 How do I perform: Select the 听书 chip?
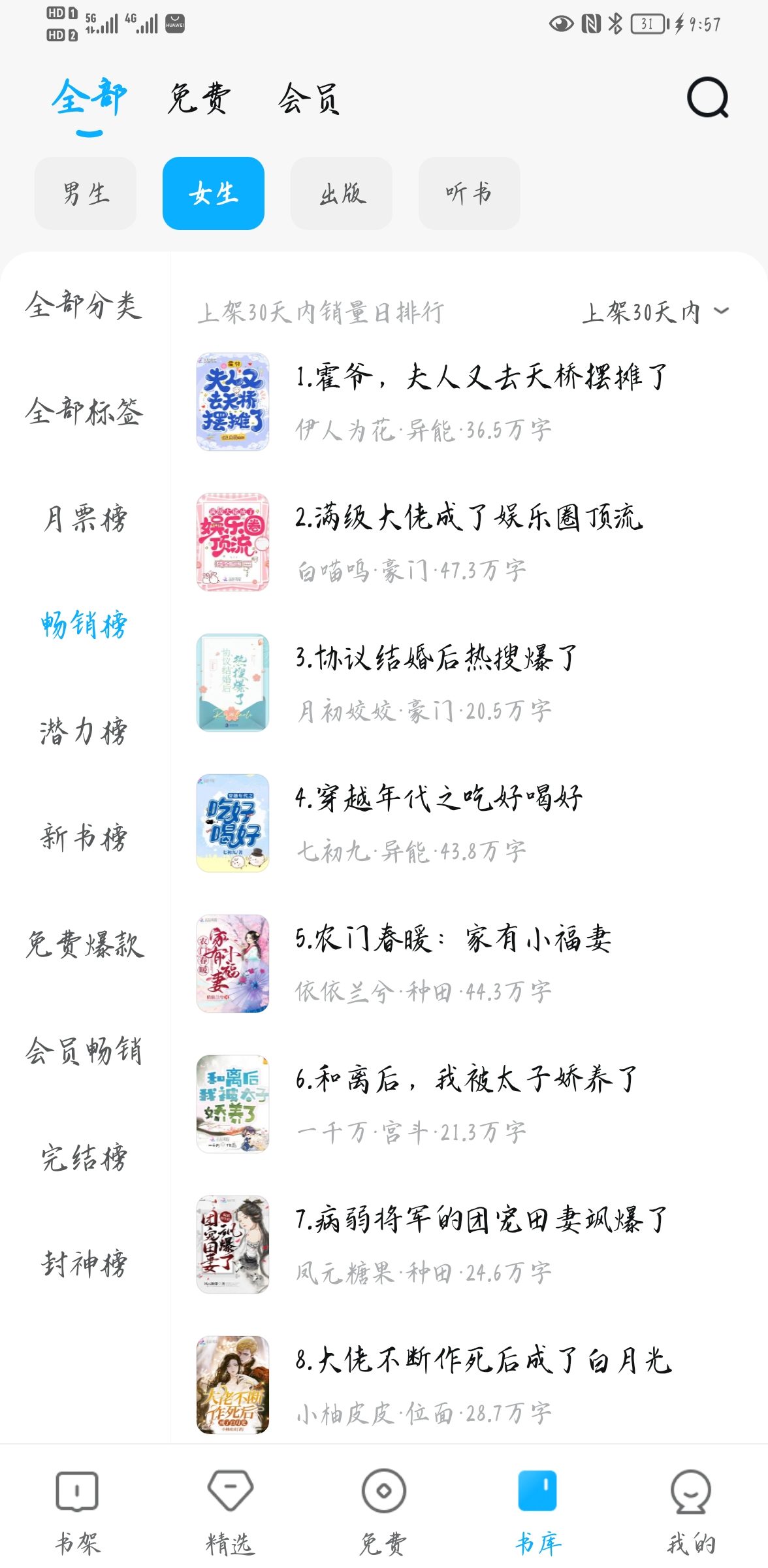pos(469,193)
